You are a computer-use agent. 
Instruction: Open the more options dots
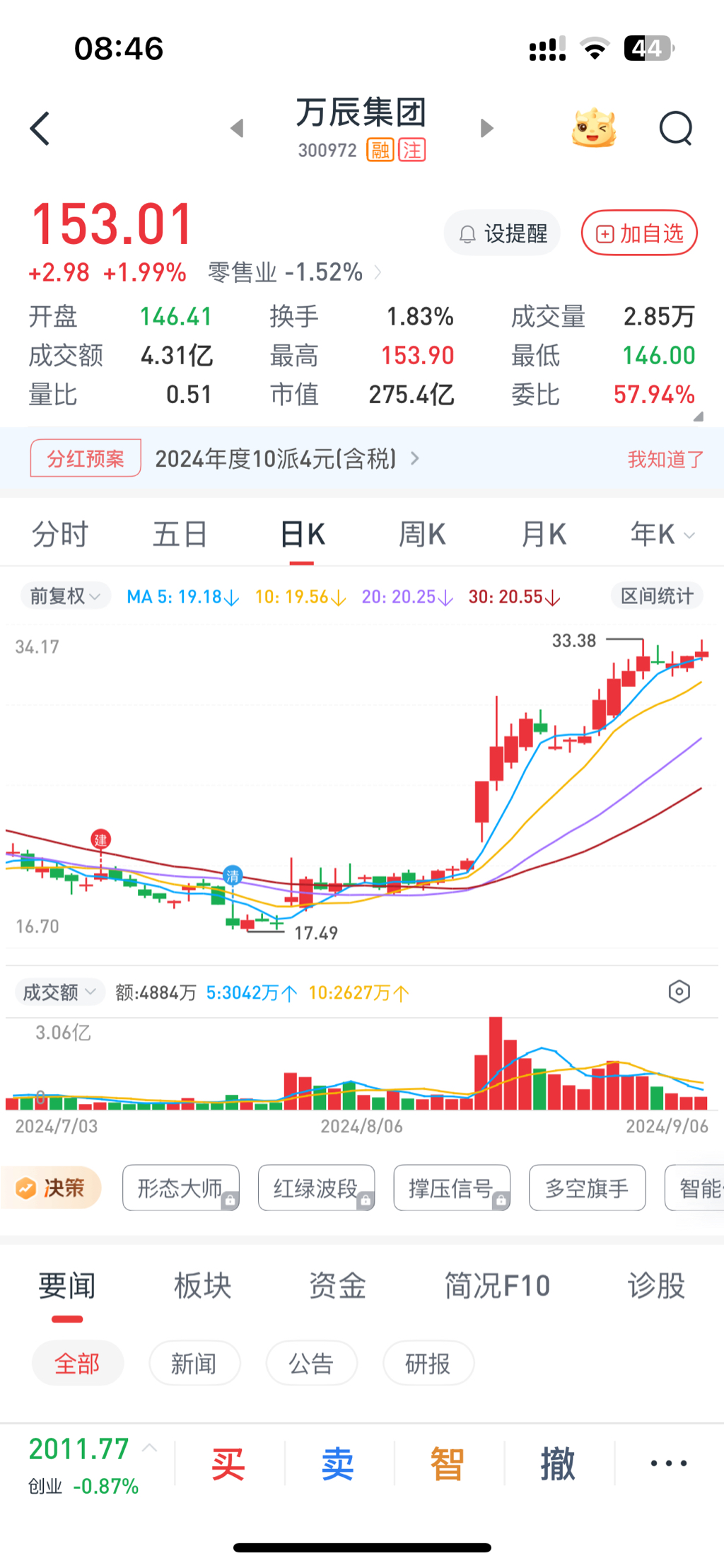click(668, 1464)
